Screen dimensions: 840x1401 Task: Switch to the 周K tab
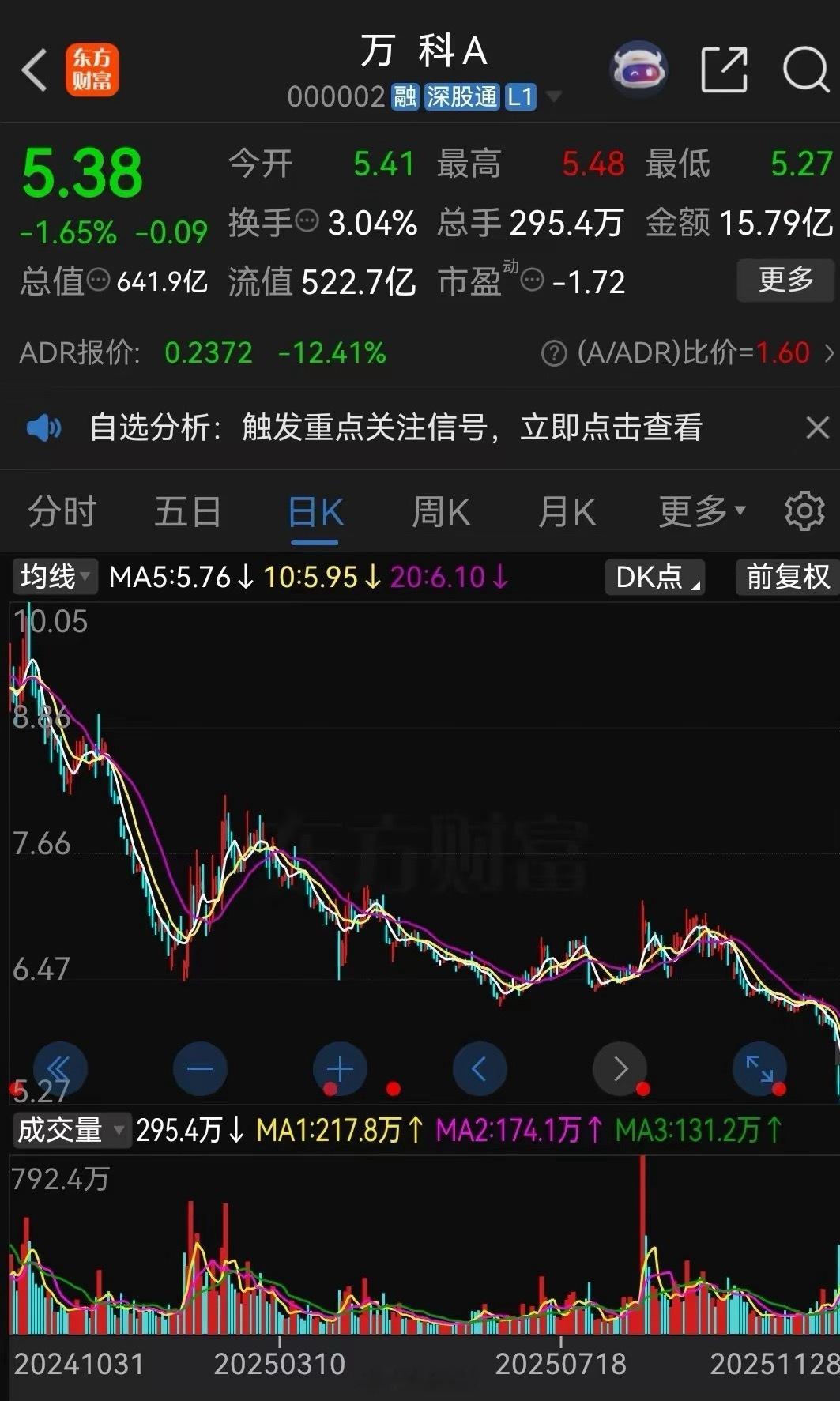(x=440, y=510)
